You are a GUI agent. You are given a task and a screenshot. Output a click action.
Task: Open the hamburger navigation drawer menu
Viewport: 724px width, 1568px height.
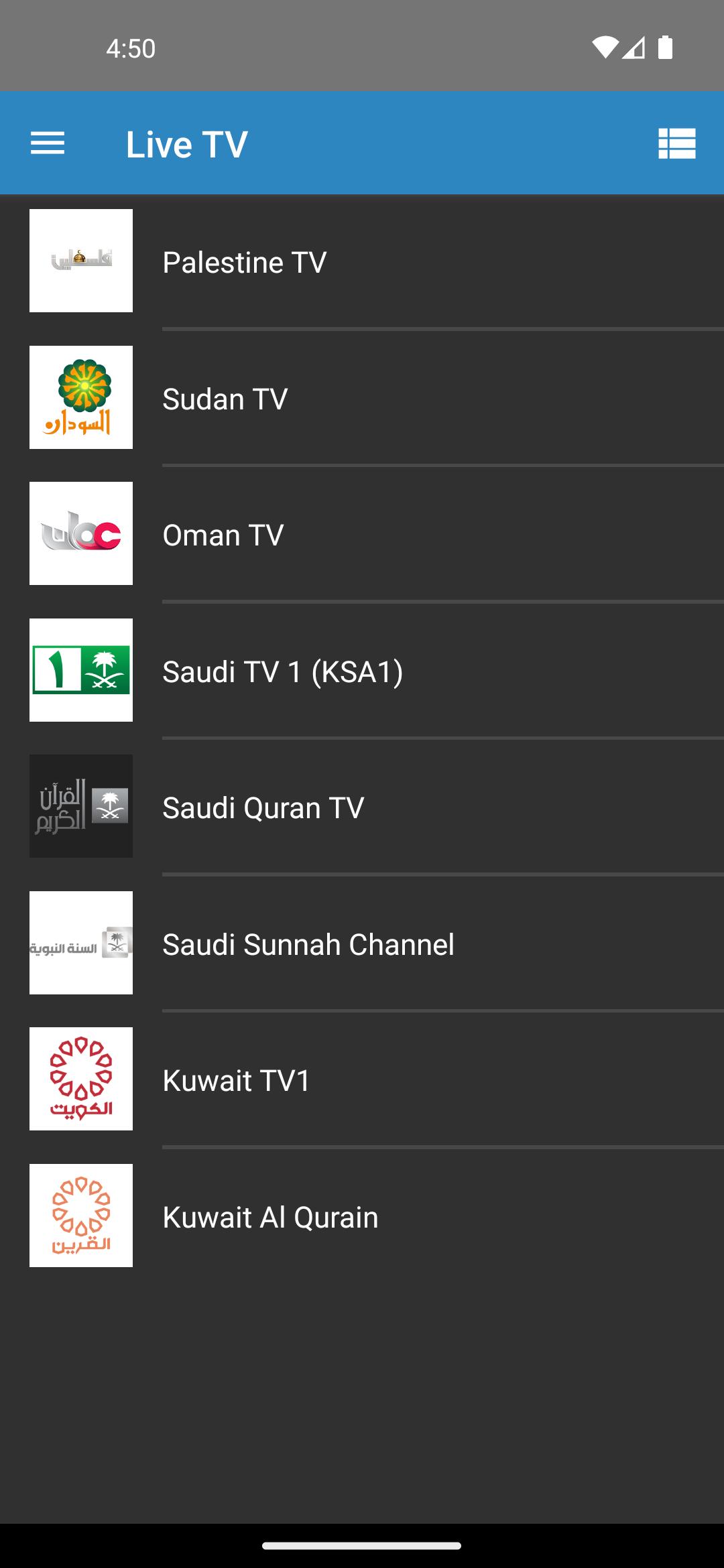click(48, 143)
